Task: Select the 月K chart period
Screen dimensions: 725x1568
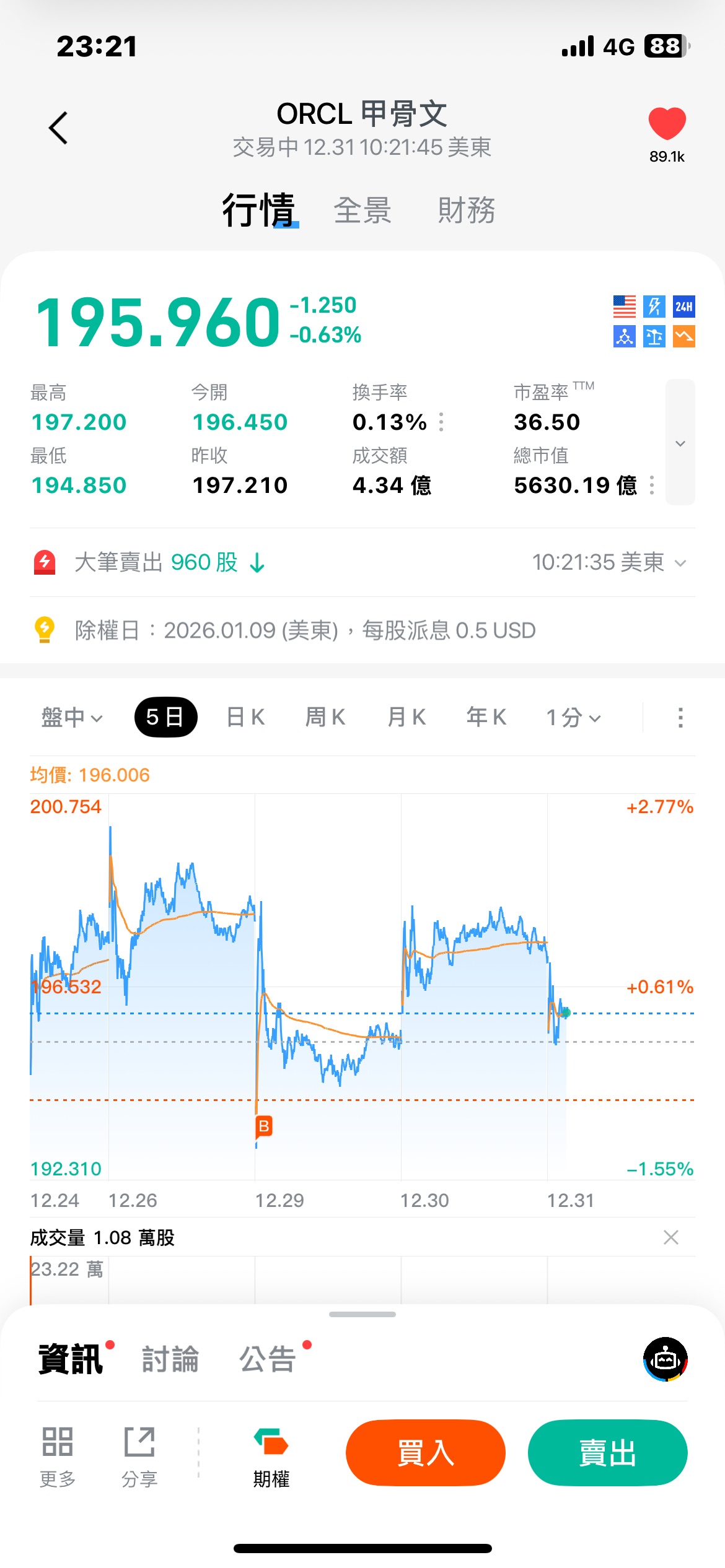Action: (x=406, y=717)
